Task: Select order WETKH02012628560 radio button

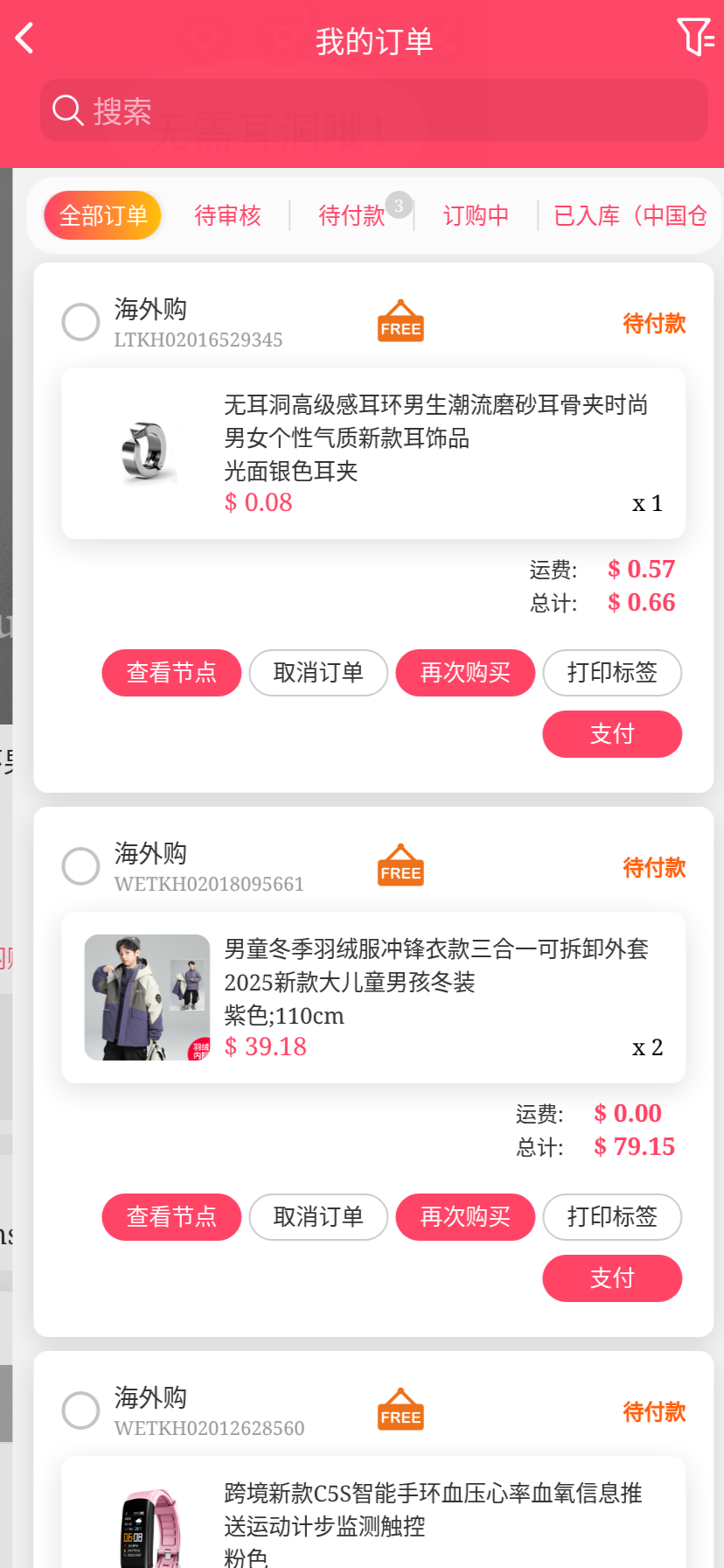Action: click(x=80, y=1410)
